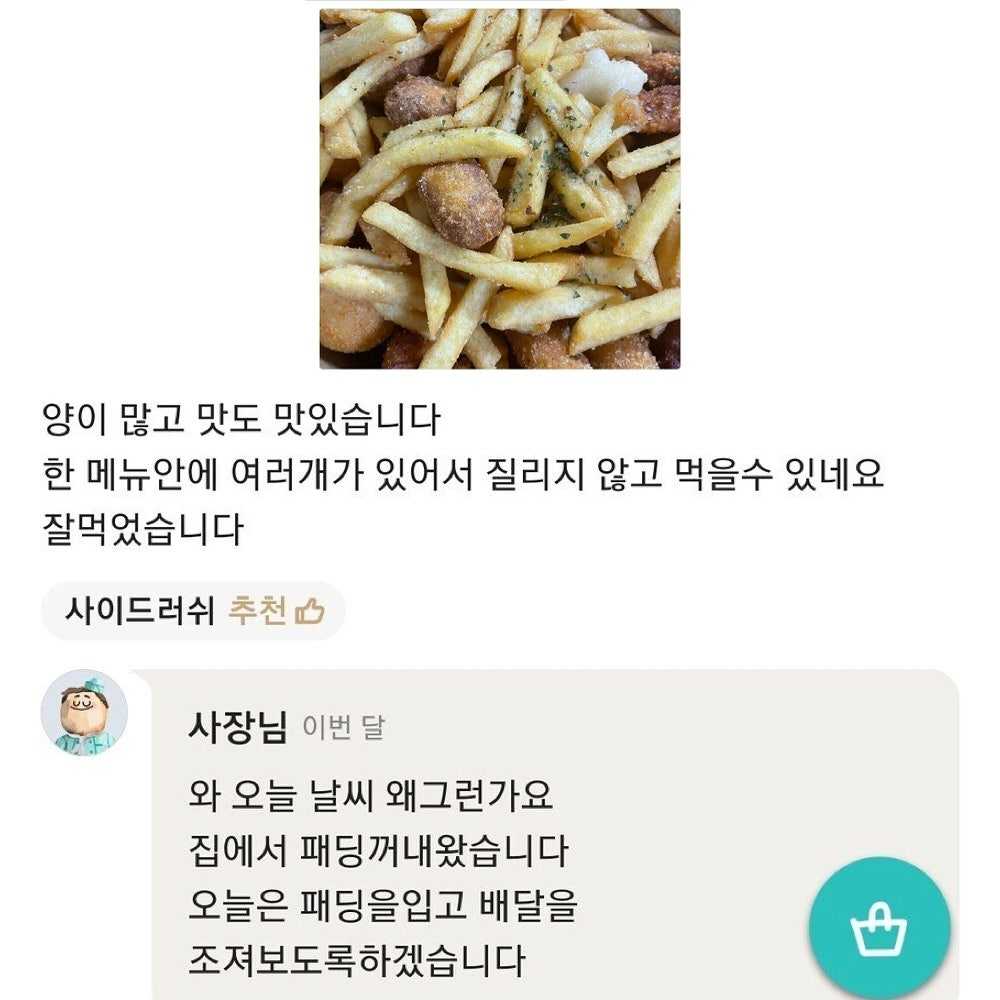This screenshot has width=1000, height=1000.
Task: Tap the 사이드러쉬 추천 menu chip
Action: (194, 610)
